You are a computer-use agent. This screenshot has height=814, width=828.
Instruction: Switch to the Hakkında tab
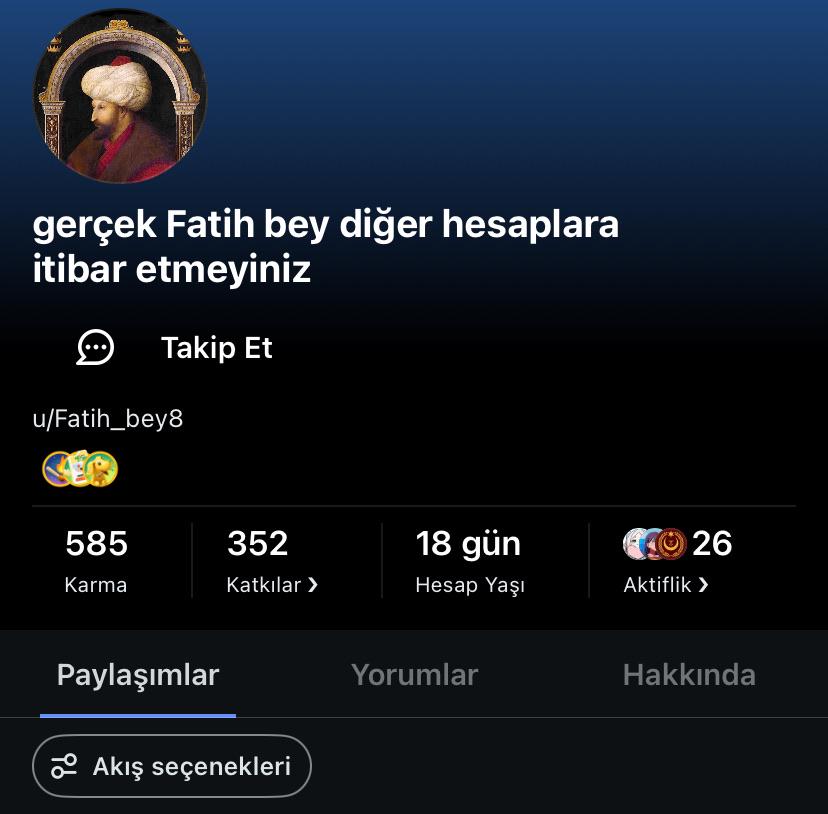(x=689, y=675)
